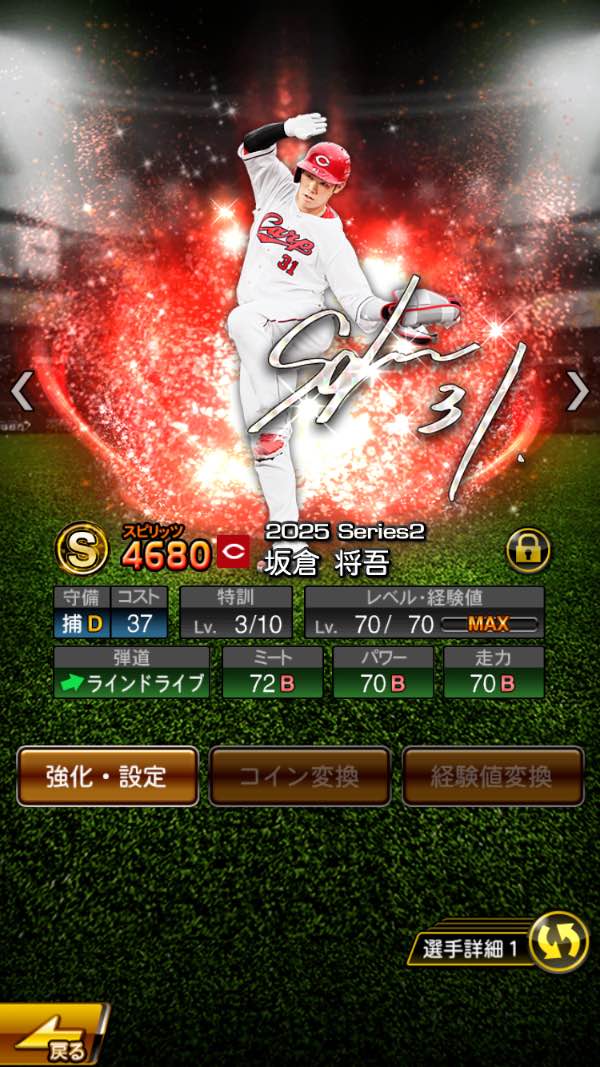
Task: Go to the previous player card
Action: tap(22, 391)
